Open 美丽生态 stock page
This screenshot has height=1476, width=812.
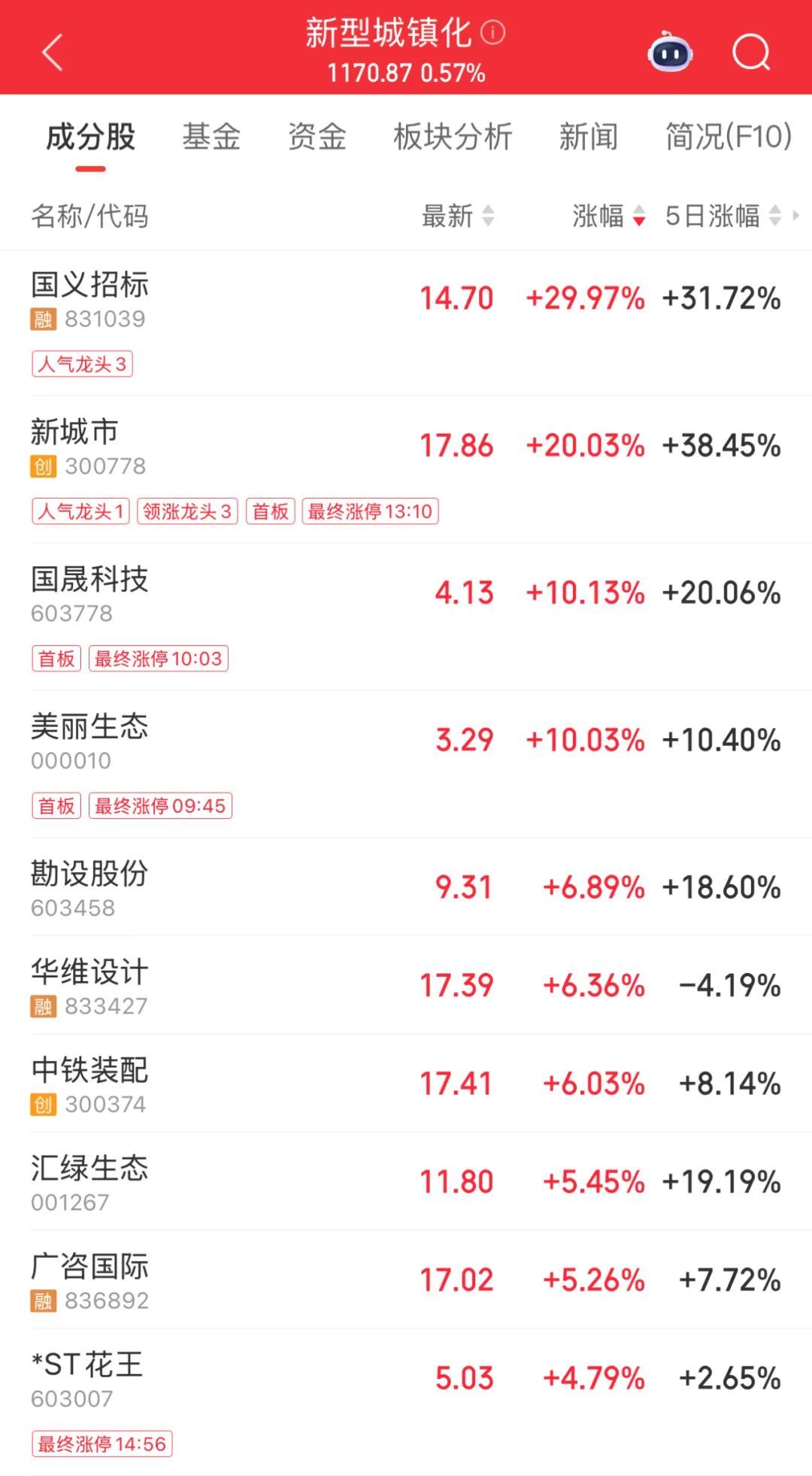tap(406, 764)
